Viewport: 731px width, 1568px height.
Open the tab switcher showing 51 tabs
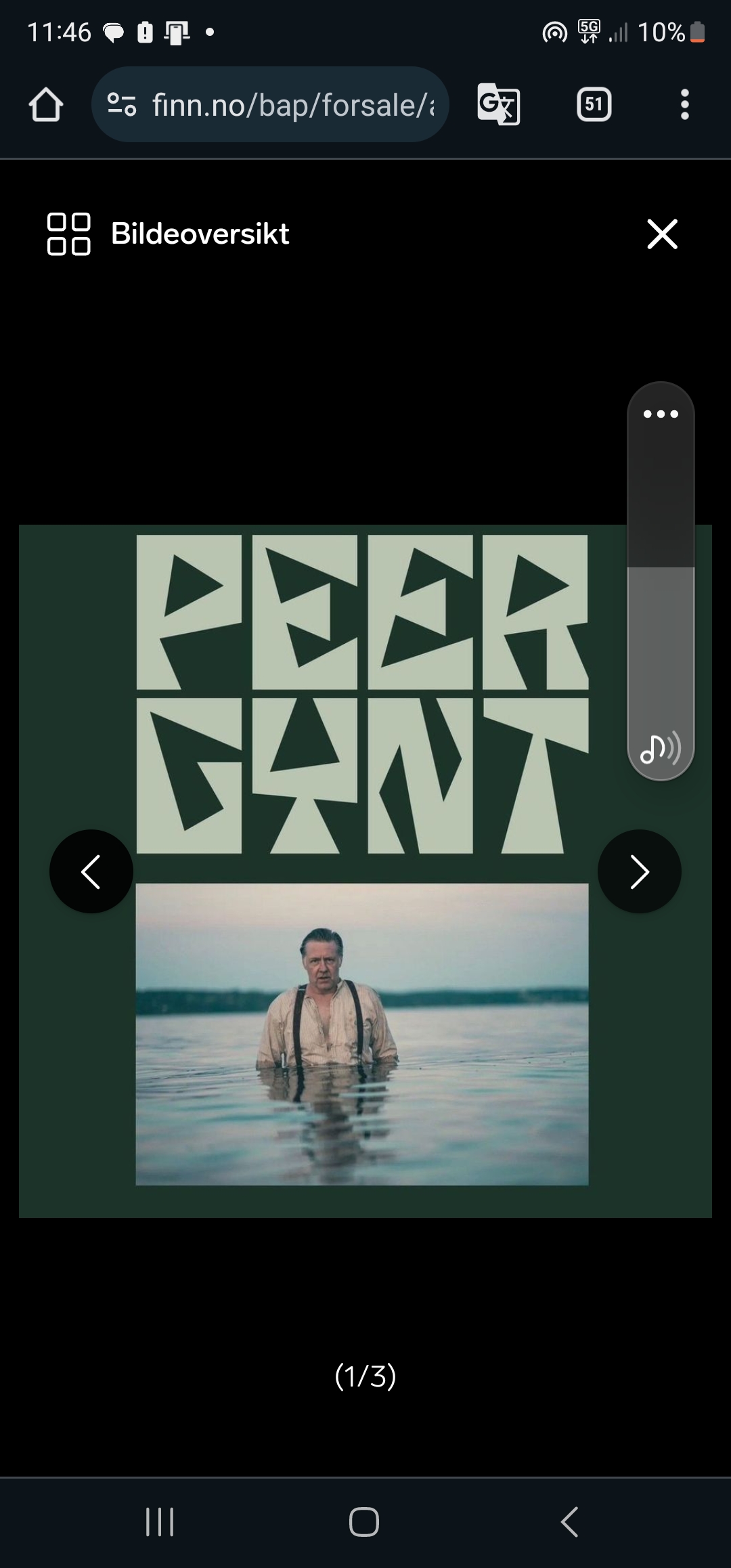click(594, 104)
